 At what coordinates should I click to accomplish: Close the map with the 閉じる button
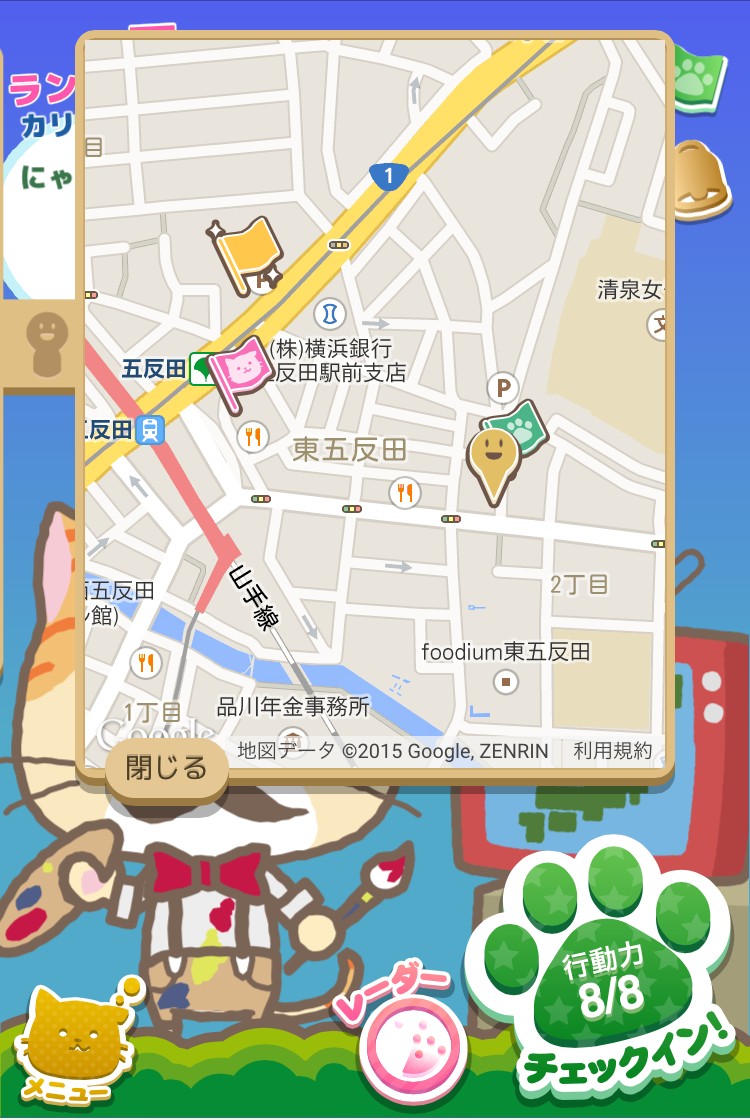166,768
